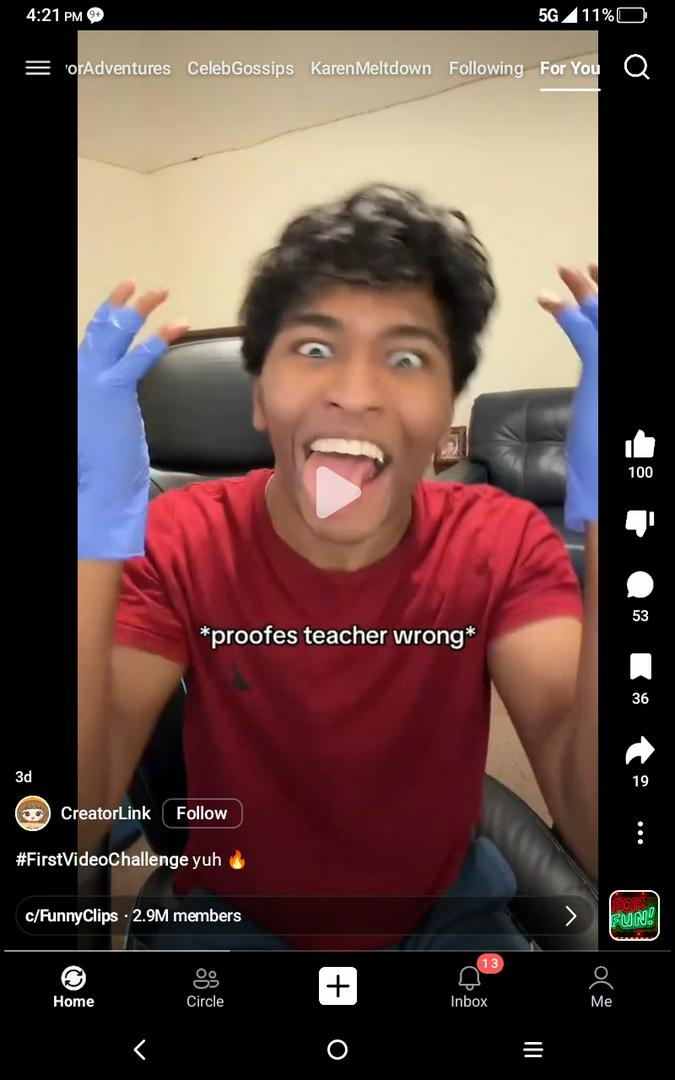Viewport: 675px width, 1080px height.
Task: Open the #FirstVideoChallenge hashtag
Action: (x=102, y=859)
